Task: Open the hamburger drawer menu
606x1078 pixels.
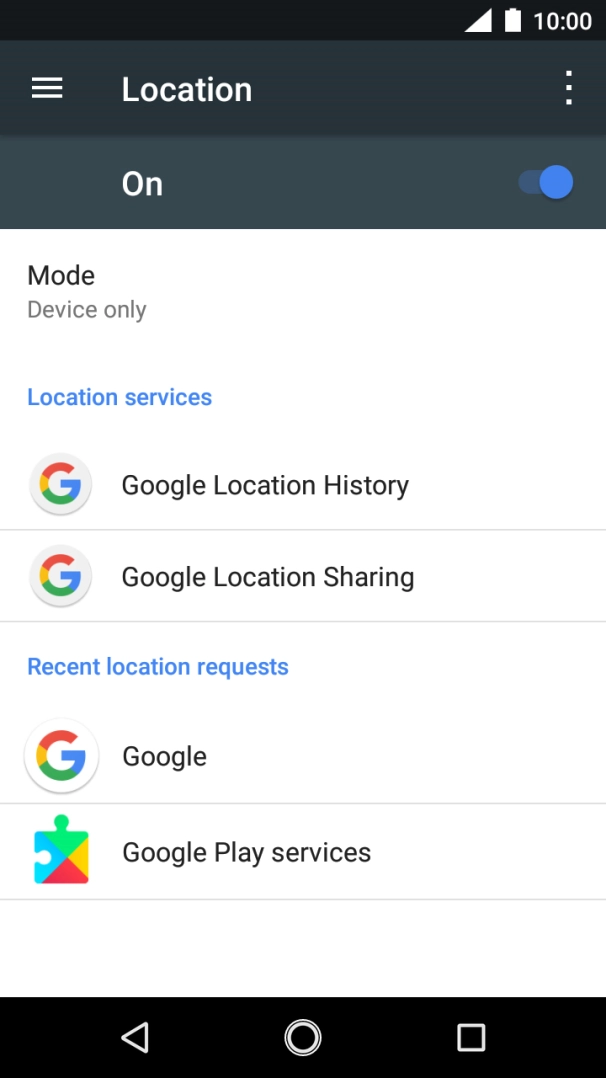Action: (47, 89)
